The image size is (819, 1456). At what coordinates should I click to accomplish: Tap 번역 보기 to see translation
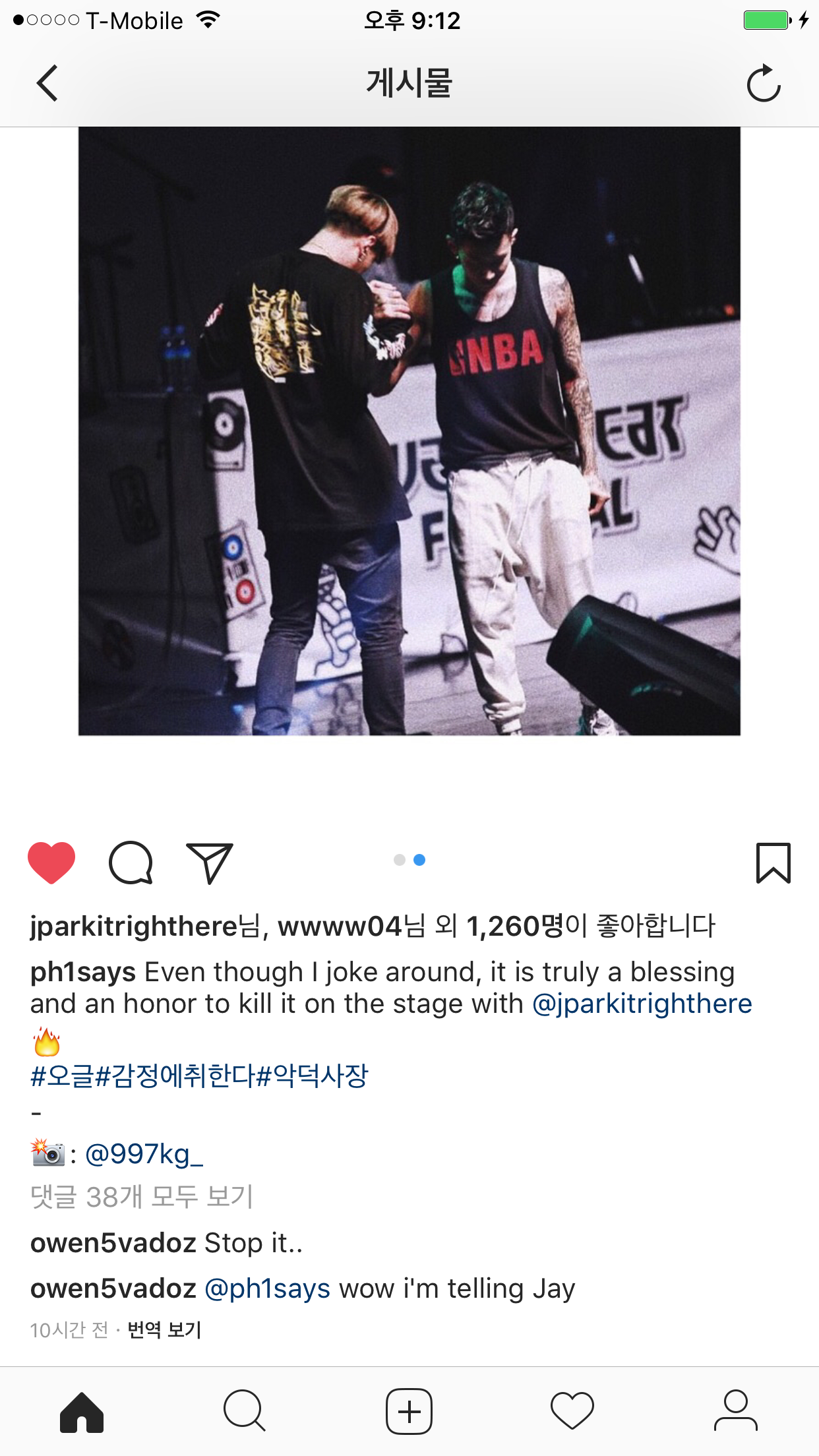(164, 1330)
